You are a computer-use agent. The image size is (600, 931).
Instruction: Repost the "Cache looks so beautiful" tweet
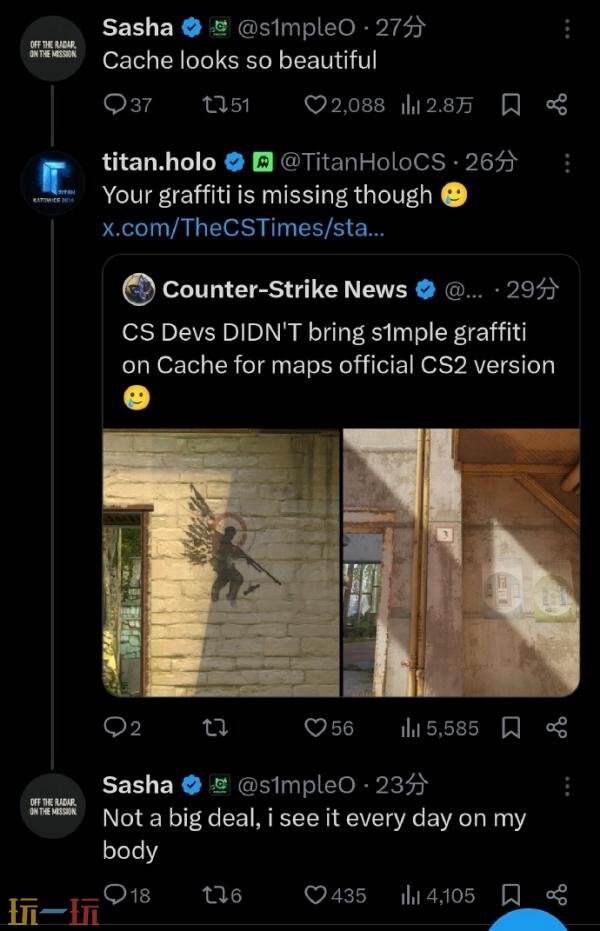214,104
